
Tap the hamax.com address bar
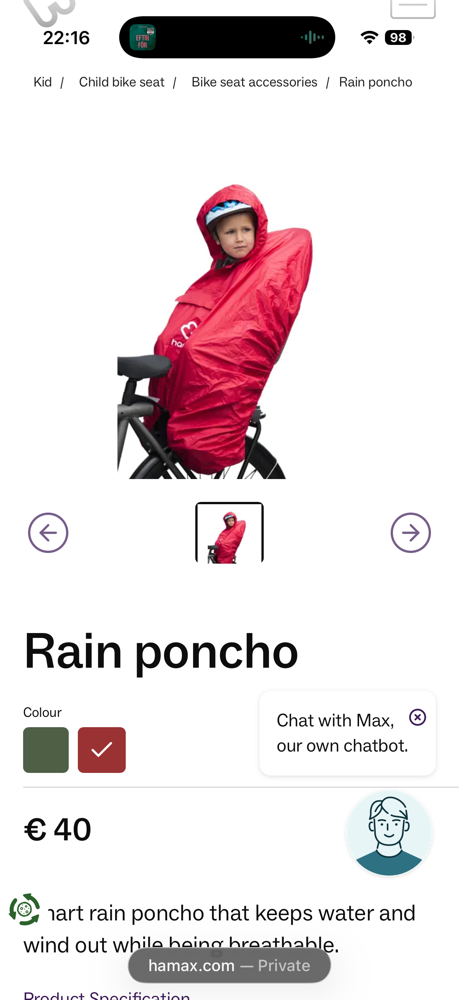(230, 966)
